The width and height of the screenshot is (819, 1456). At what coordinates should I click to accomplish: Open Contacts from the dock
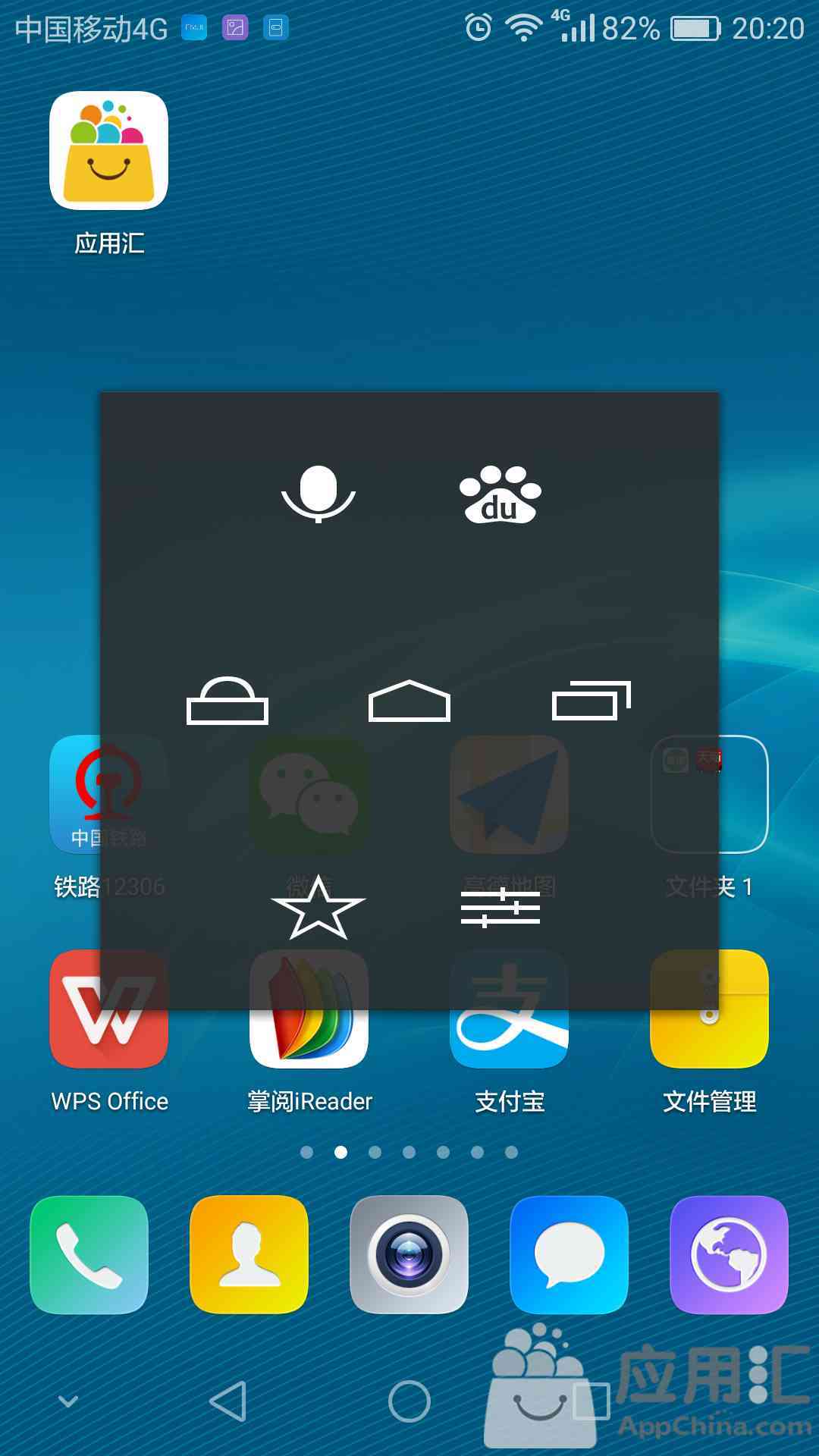tap(249, 1255)
